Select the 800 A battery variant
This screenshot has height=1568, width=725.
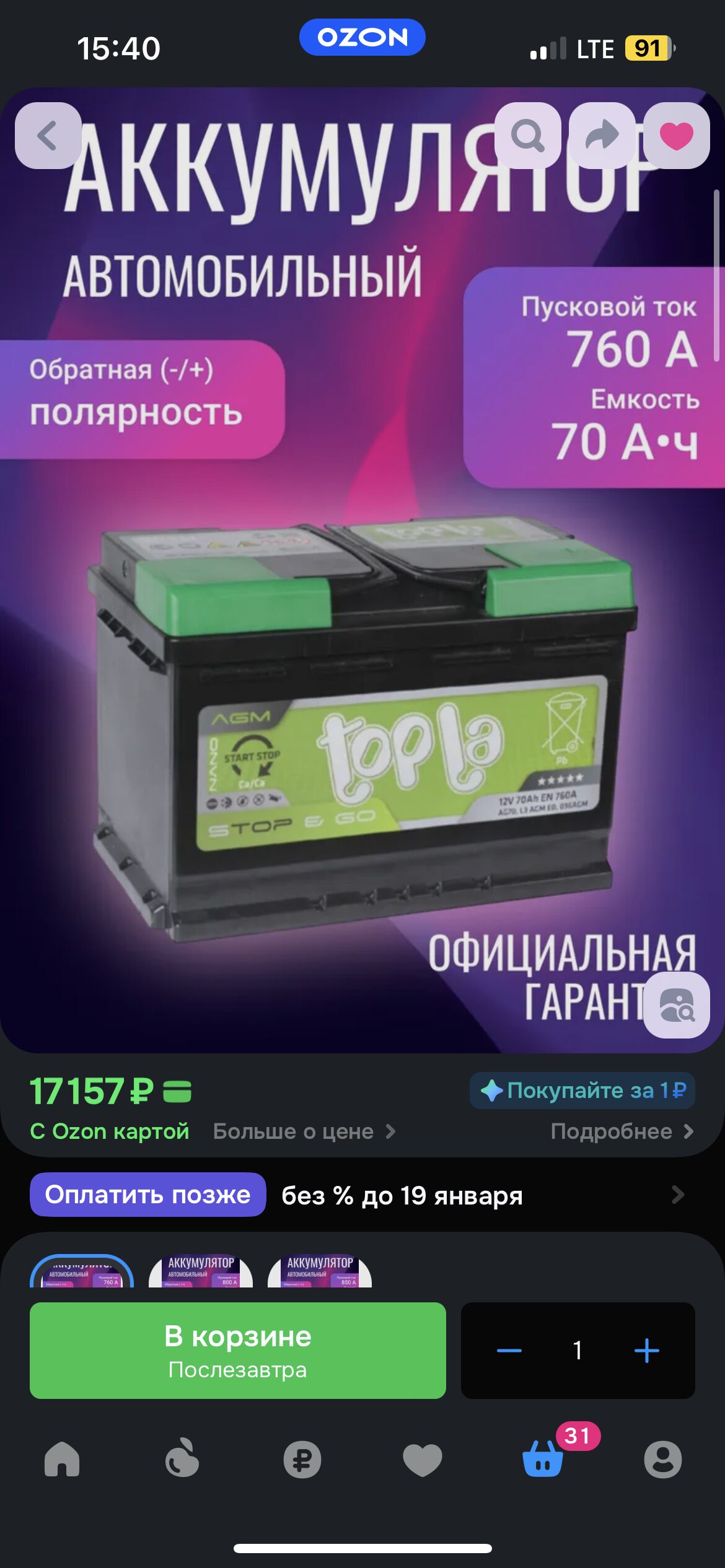pos(201,1272)
